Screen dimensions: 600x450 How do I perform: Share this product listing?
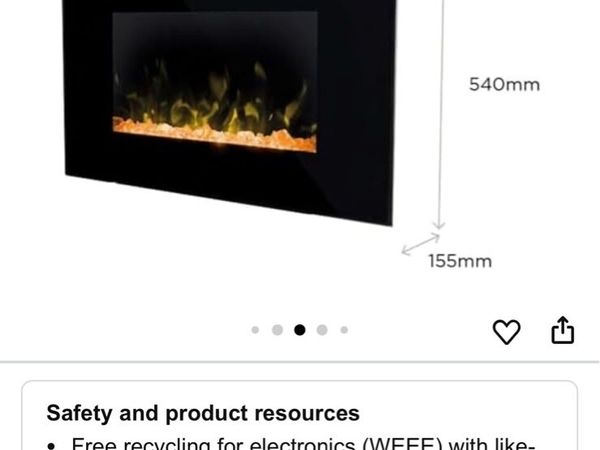(x=563, y=330)
